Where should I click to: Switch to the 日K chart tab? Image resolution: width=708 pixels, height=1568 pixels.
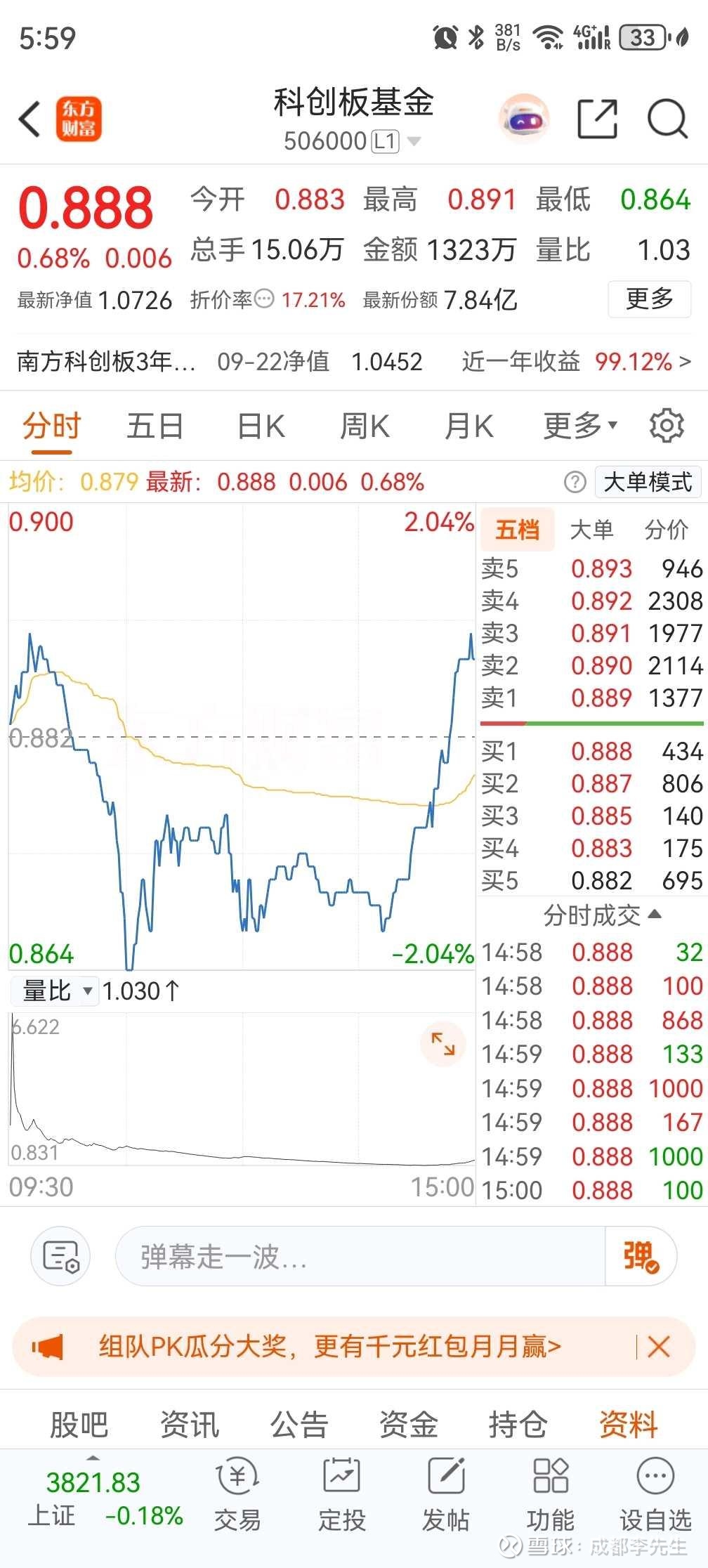[x=261, y=426]
